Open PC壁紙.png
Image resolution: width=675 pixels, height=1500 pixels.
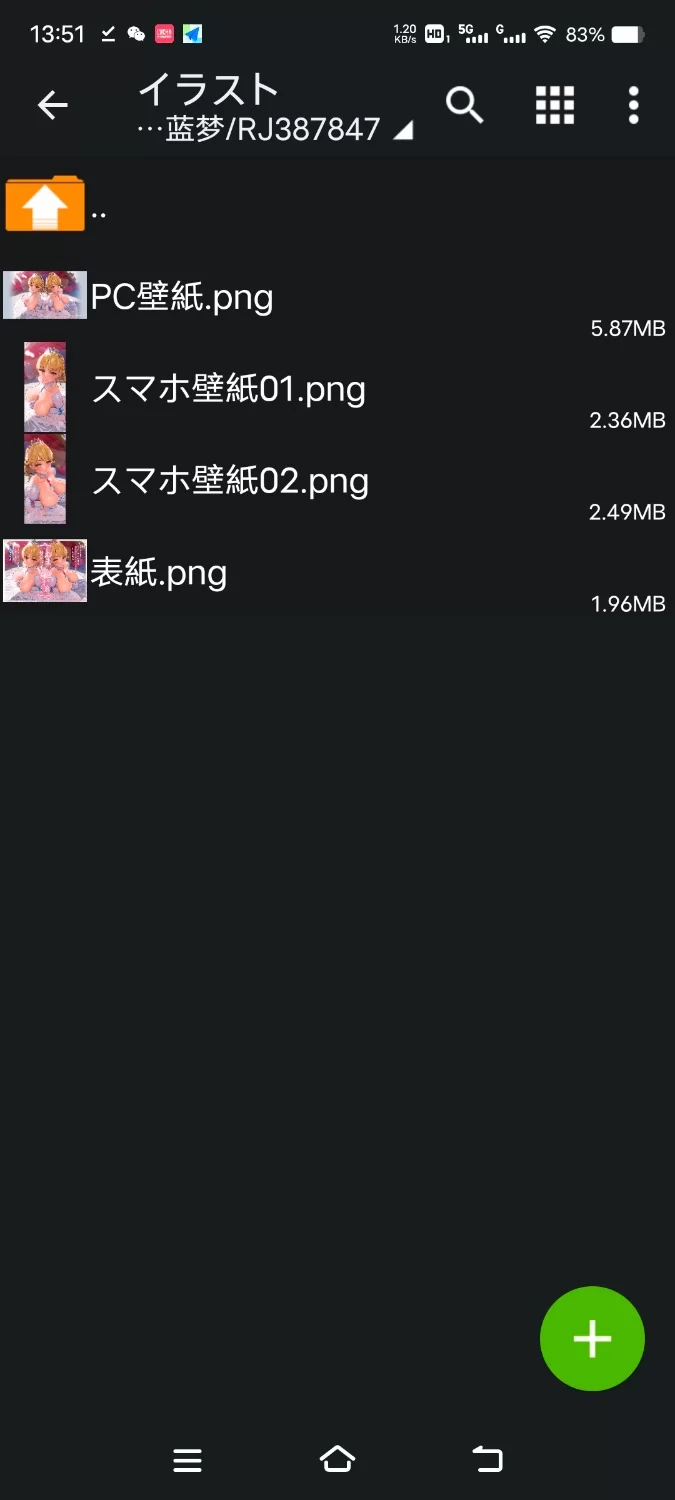coord(182,297)
